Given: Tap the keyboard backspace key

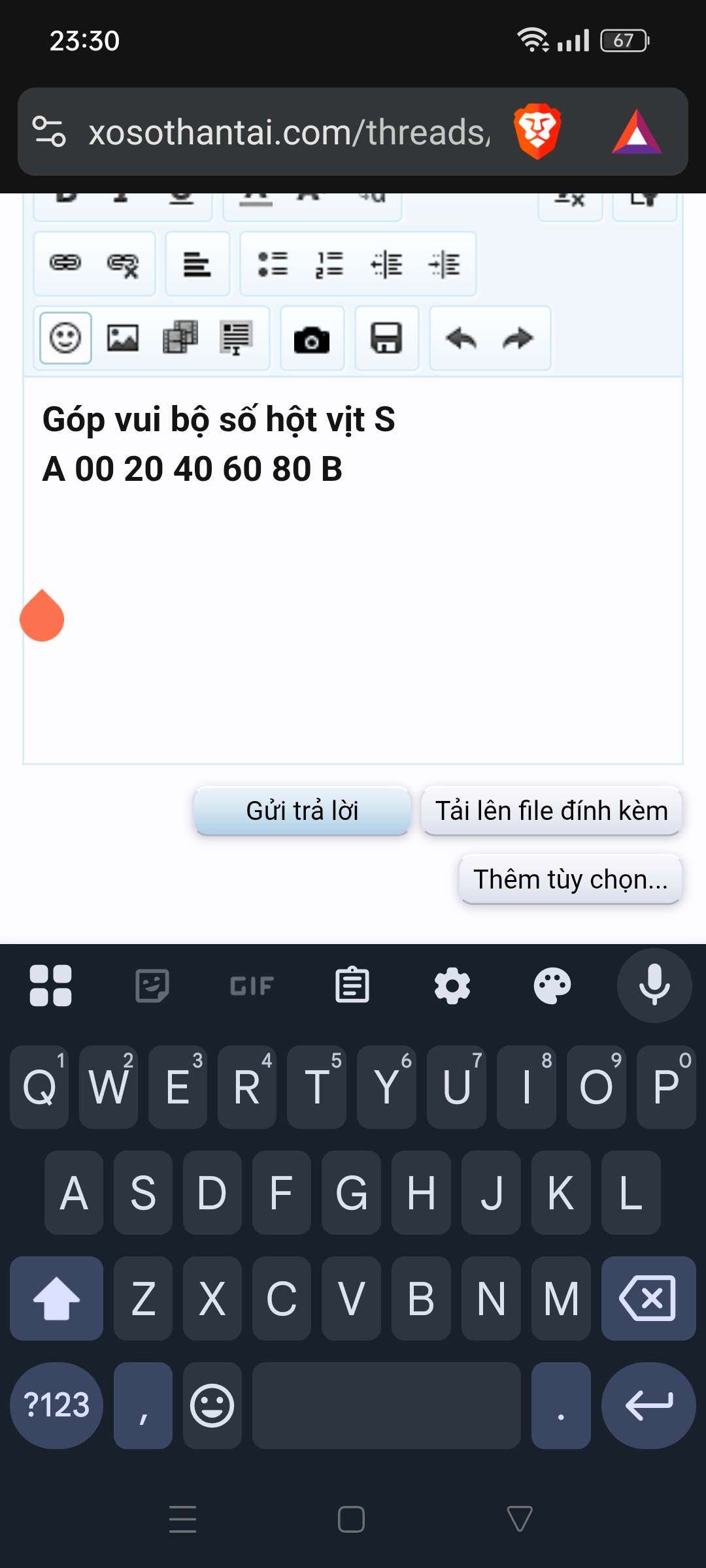Looking at the screenshot, I should tap(648, 1299).
